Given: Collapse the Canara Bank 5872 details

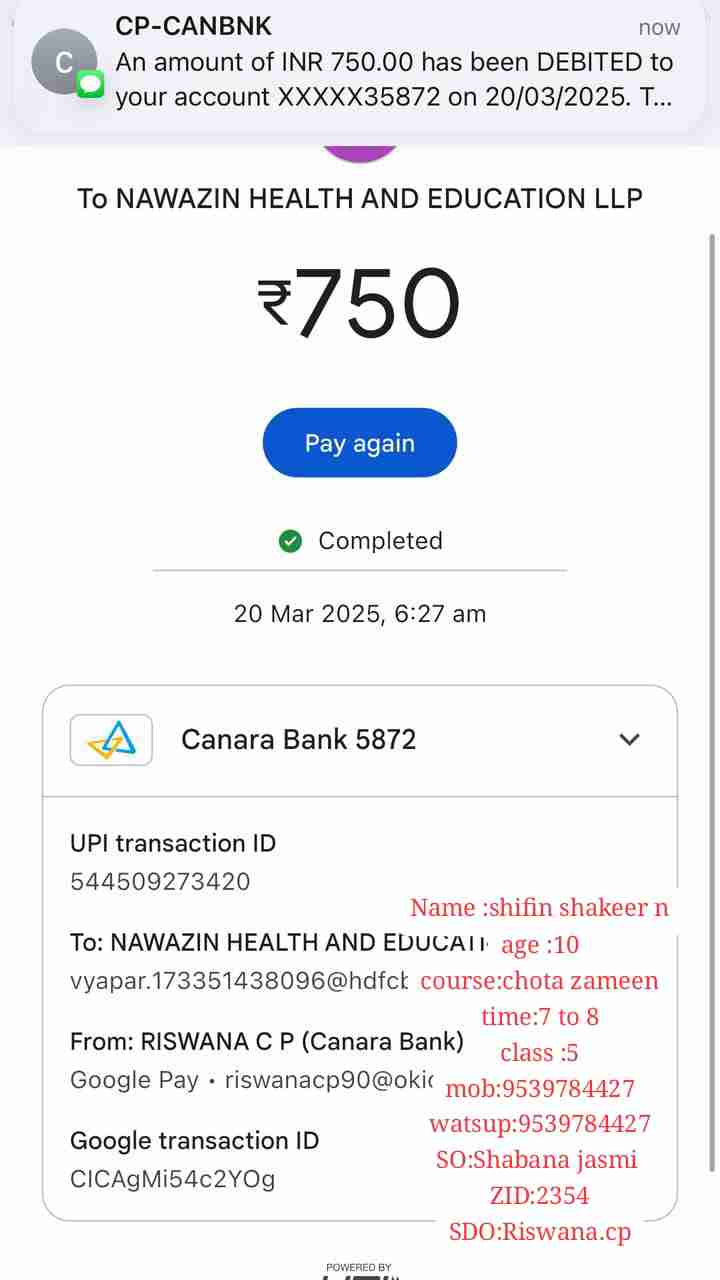Looking at the screenshot, I should point(629,740).
